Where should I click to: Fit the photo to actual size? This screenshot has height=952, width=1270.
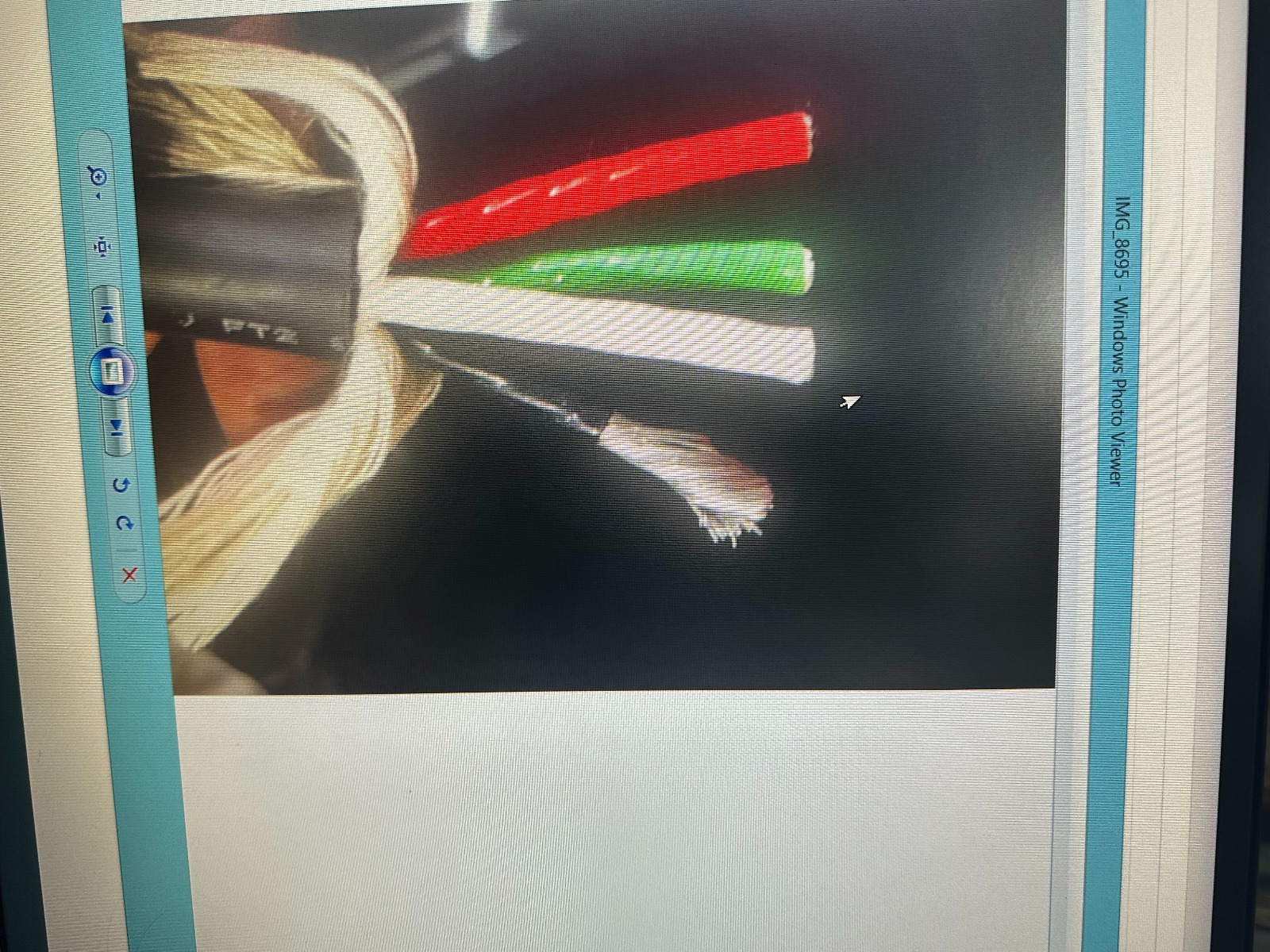(x=102, y=248)
